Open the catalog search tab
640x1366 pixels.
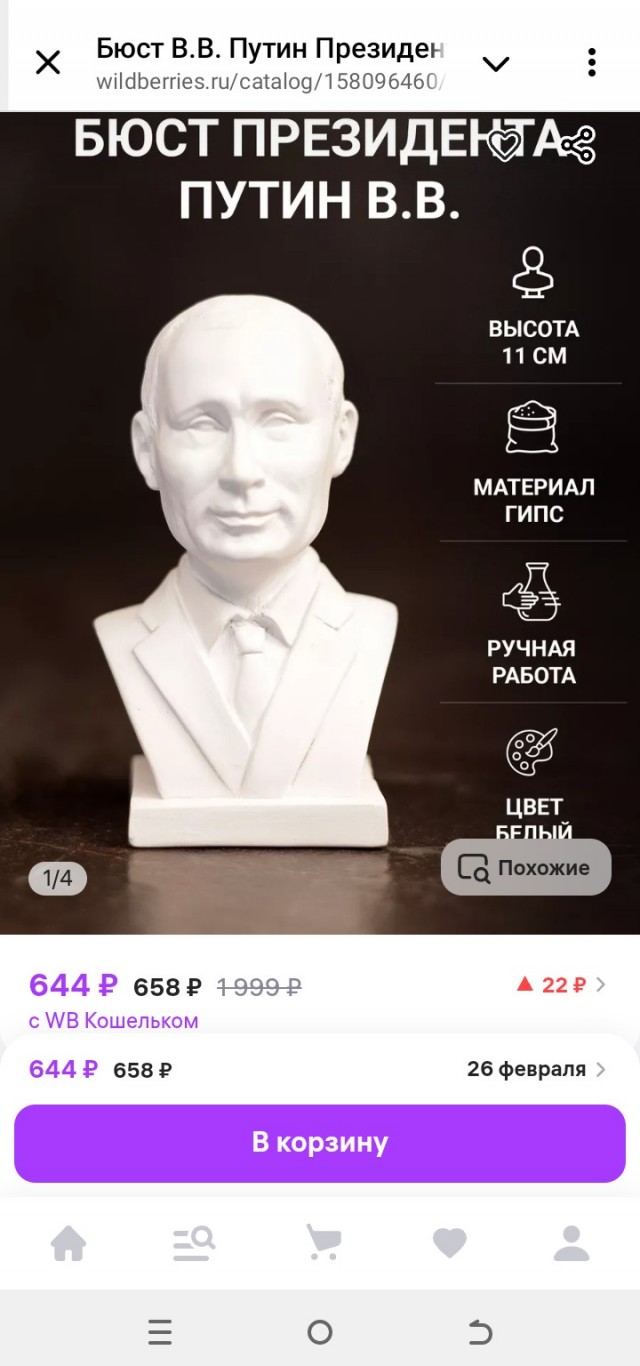(194, 1243)
